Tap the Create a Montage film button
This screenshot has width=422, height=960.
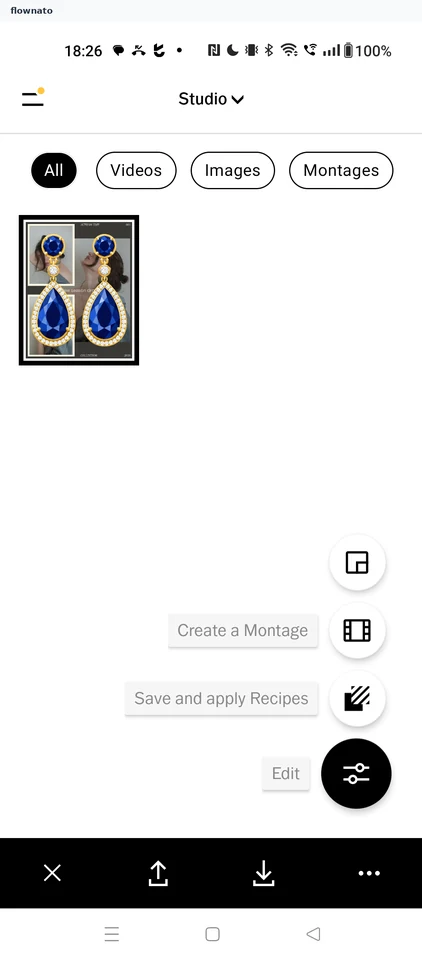tap(357, 630)
